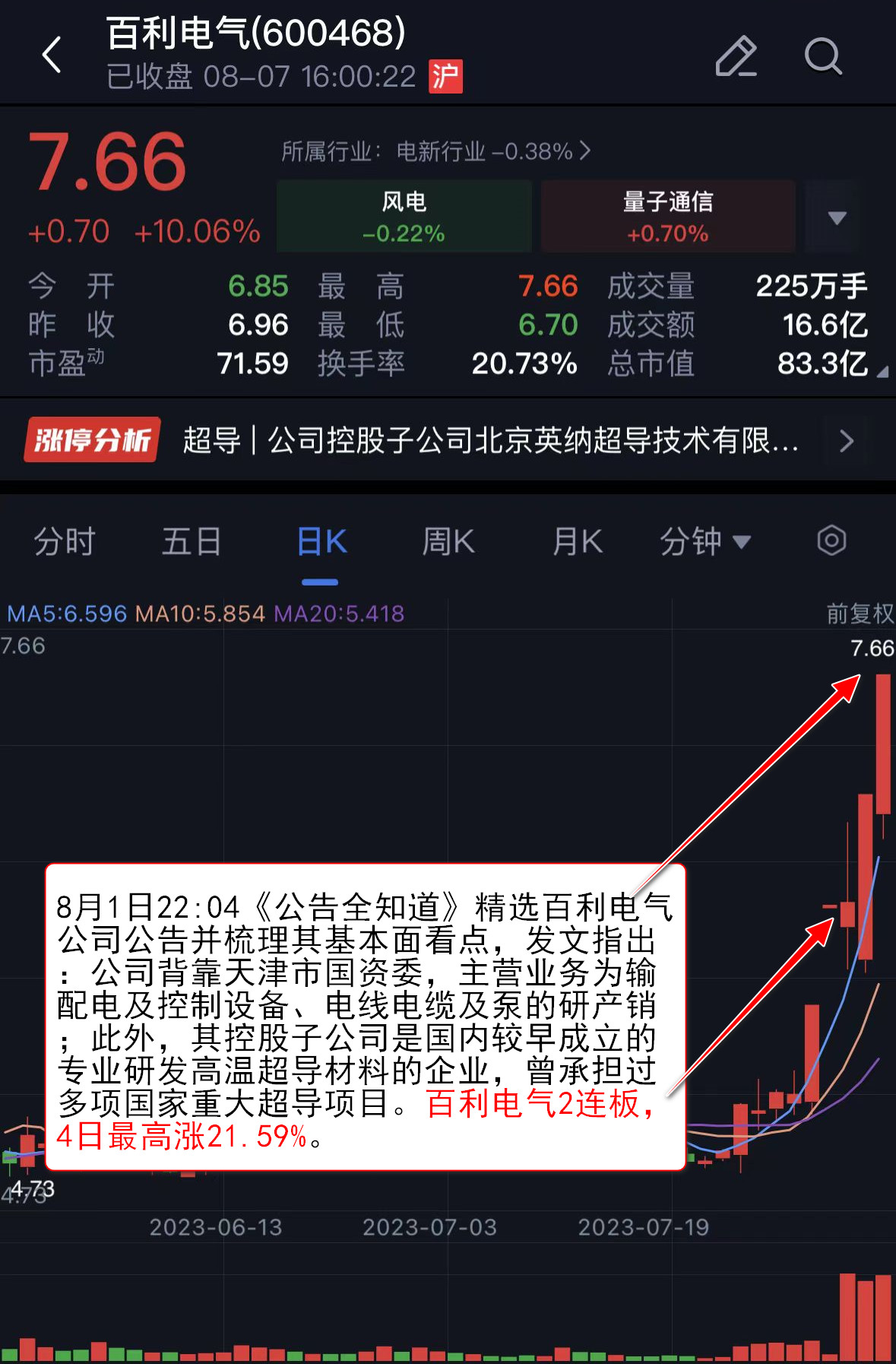Go back from the 百利电气 stock page
Viewport: 896px width, 1364px height.
pos(52,55)
